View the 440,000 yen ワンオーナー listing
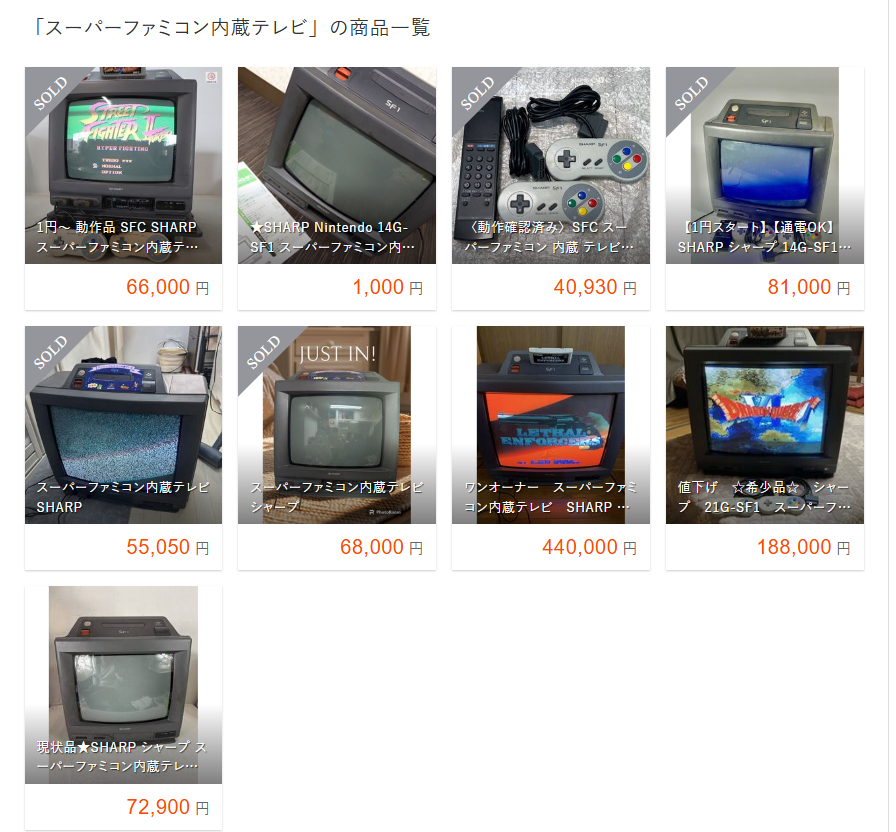The image size is (896, 832). click(550, 425)
